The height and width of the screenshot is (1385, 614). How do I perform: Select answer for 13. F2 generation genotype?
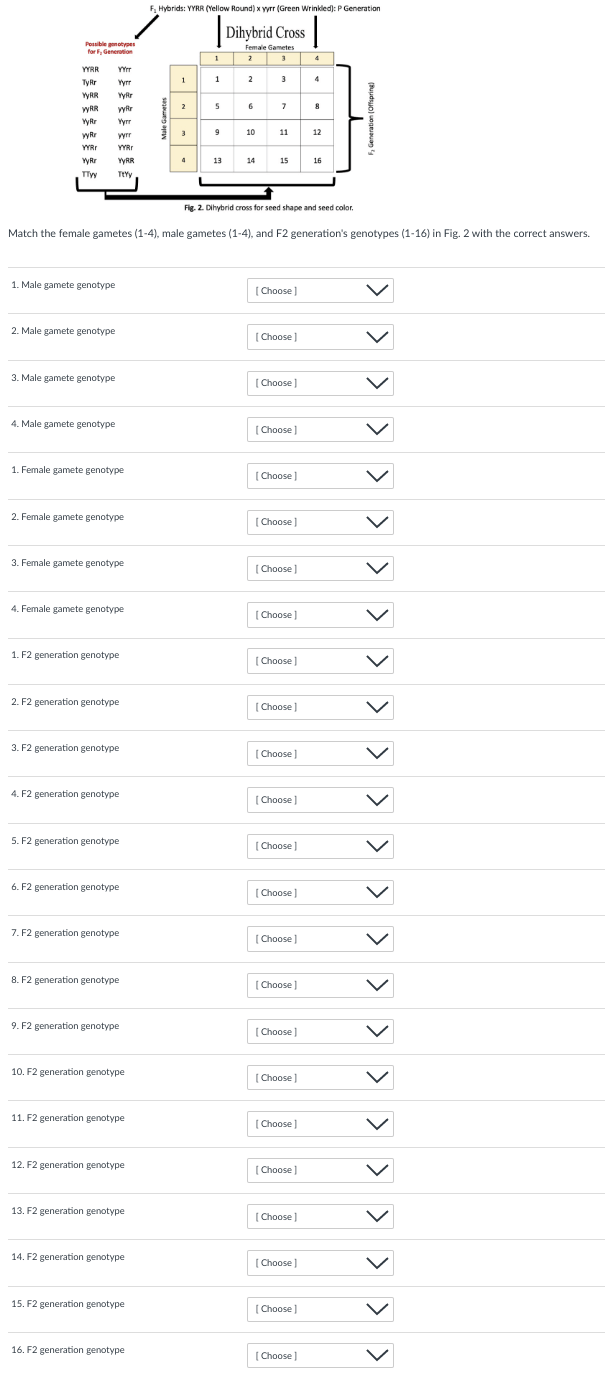(320, 1216)
